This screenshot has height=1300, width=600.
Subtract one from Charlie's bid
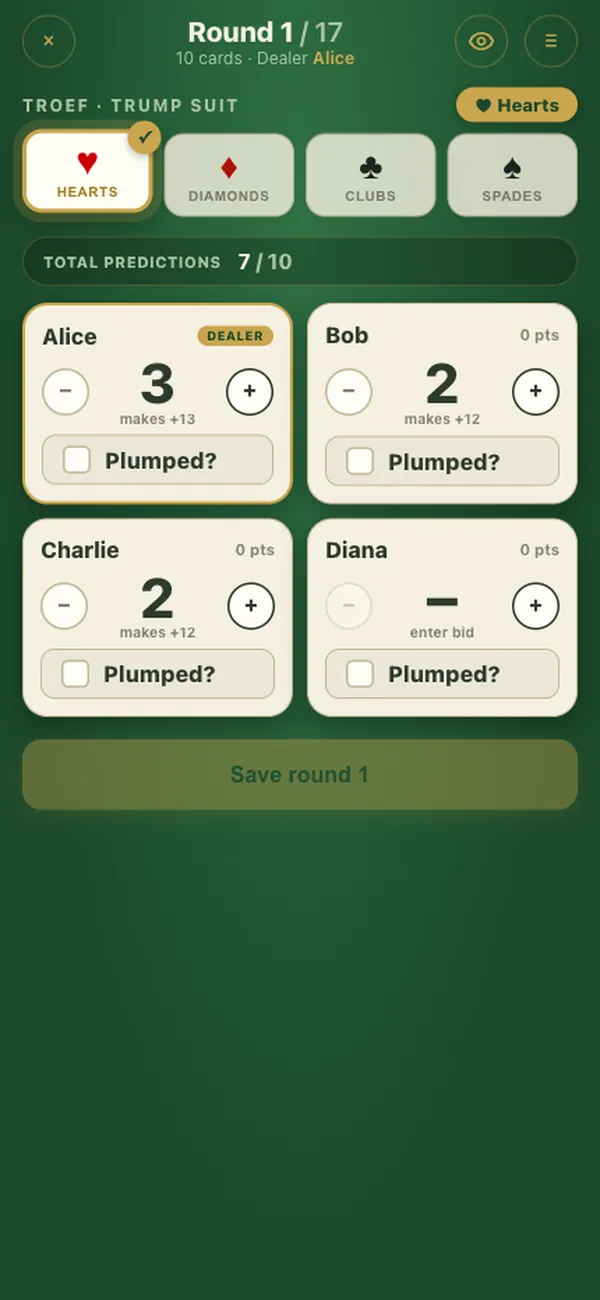(64, 605)
